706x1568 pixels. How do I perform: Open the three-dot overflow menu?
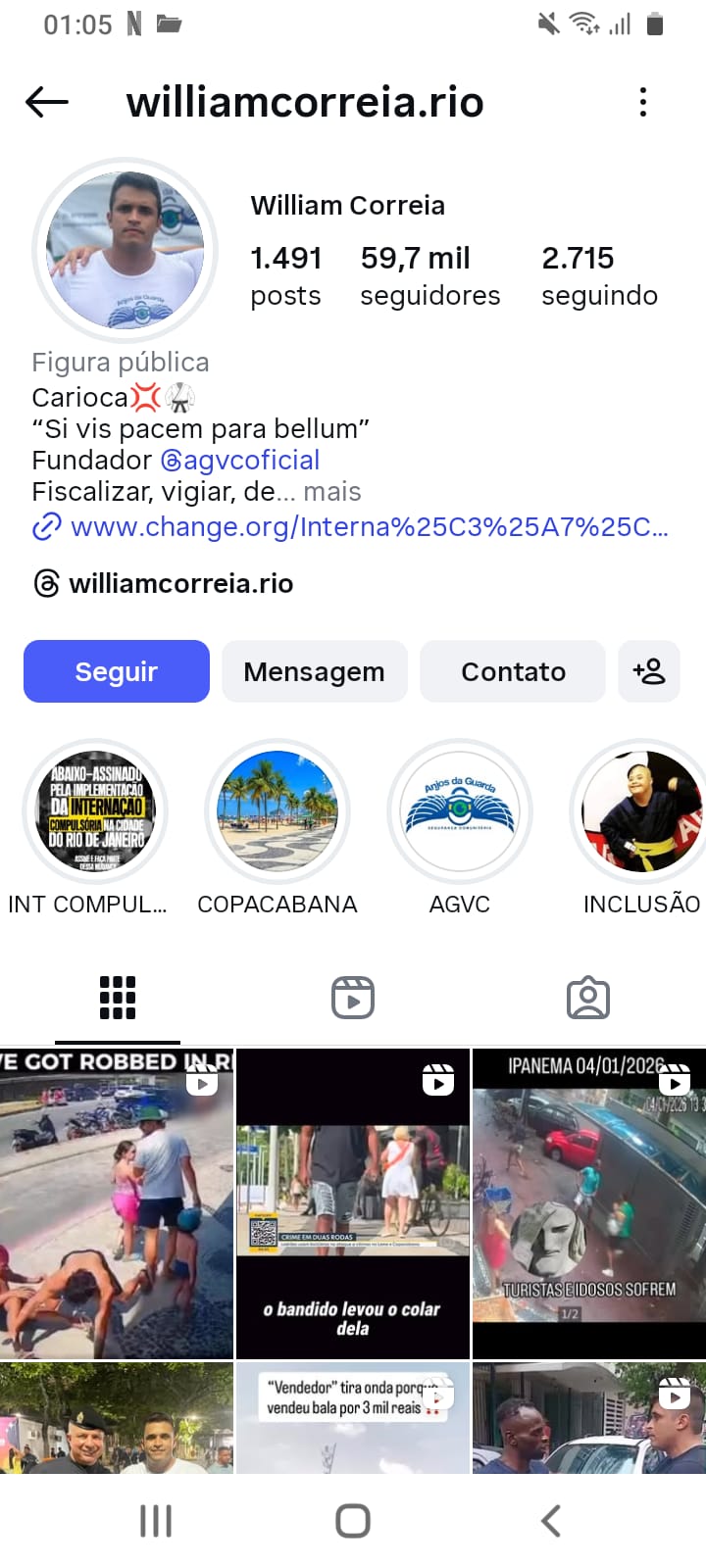point(643,102)
